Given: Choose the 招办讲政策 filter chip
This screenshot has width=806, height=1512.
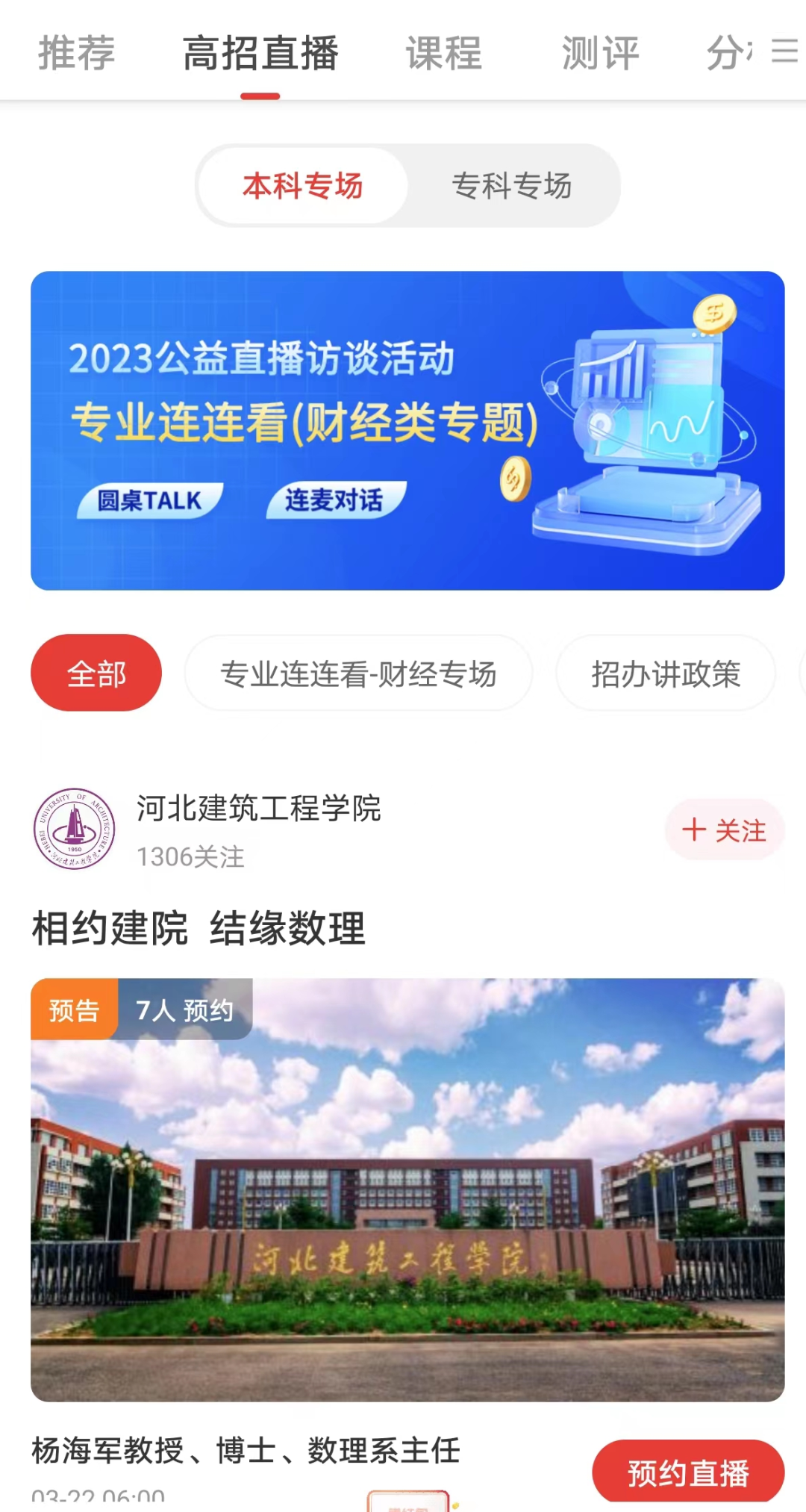Looking at the screenshot, I should coord(666,673).
